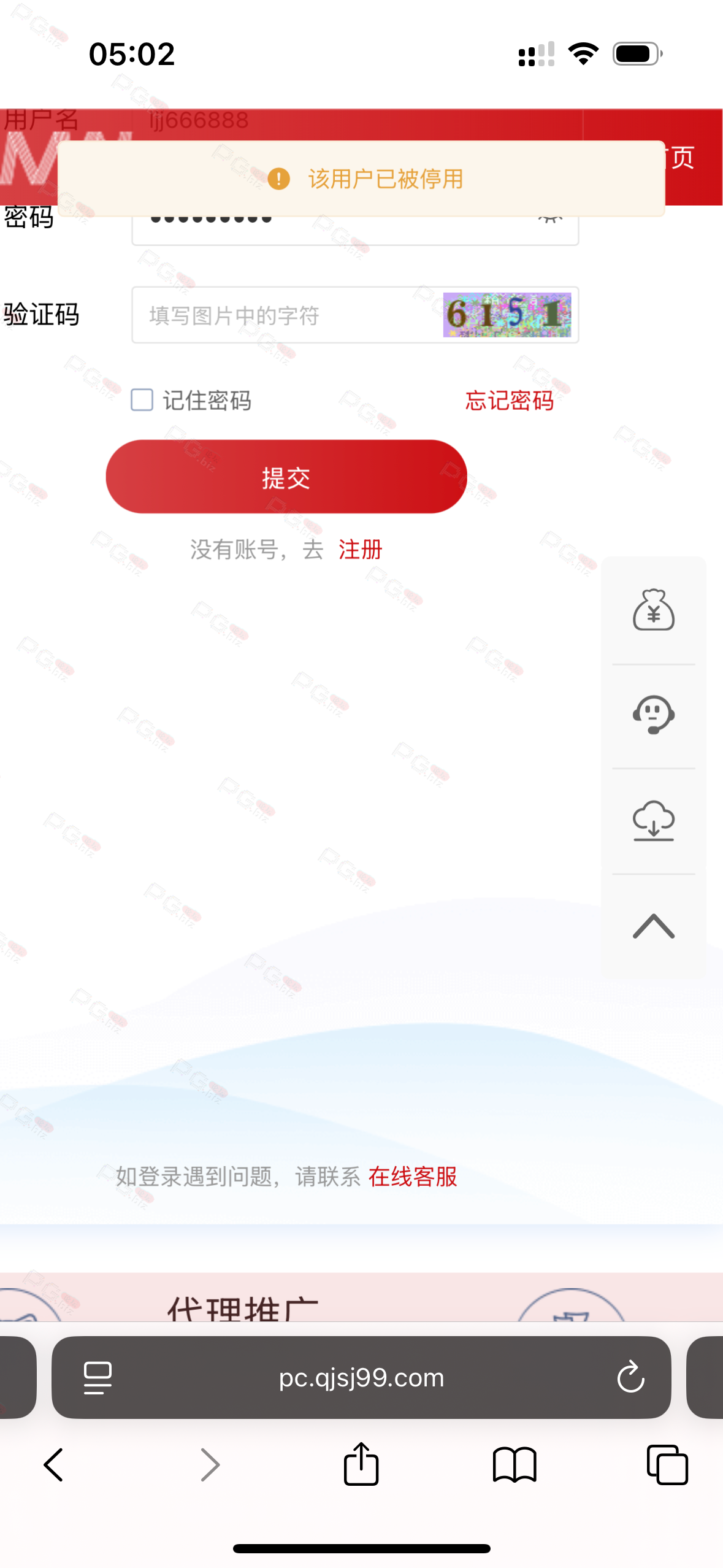This screenshot has height=1568, width=723.
Task: Check the 记住密码 checkbox
Action: pyautogui.click(x=142, y=400)
